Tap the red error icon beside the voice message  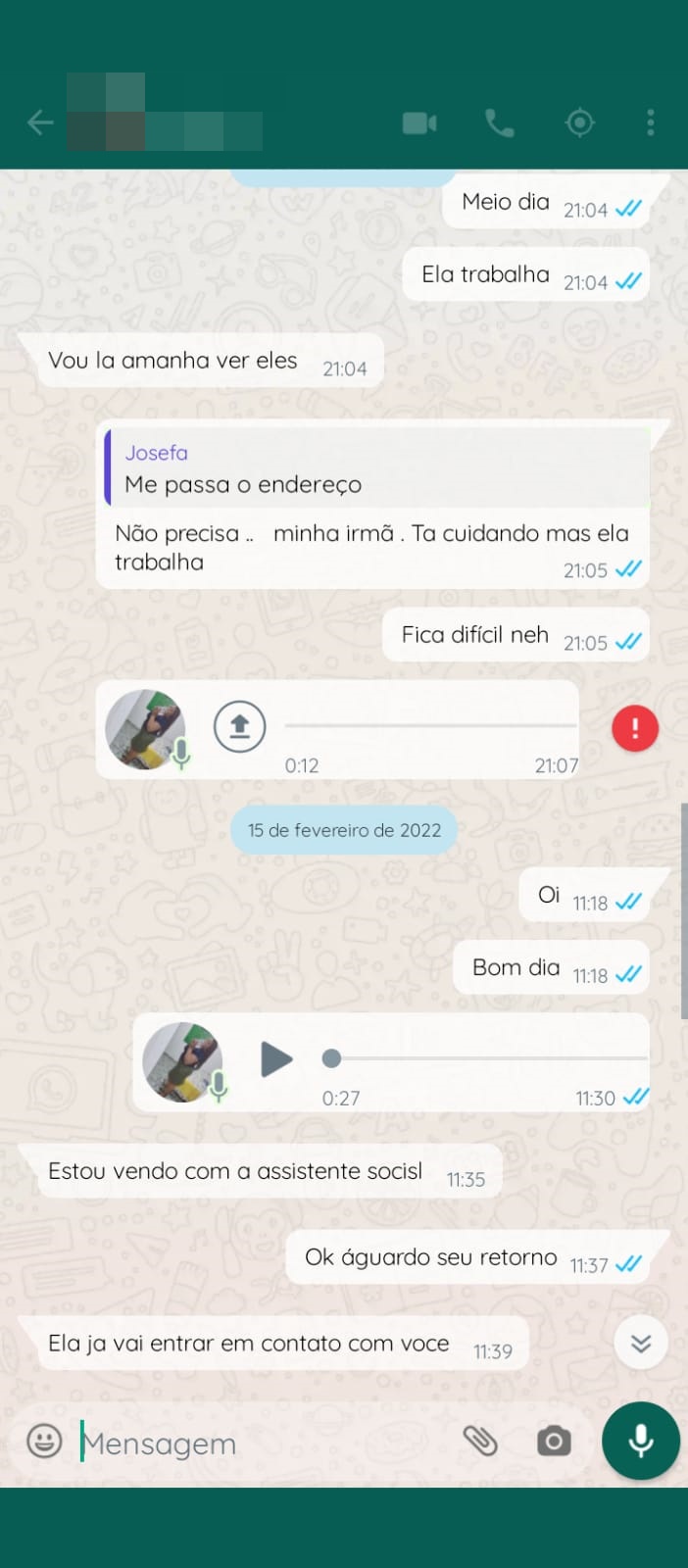[635, 728]
